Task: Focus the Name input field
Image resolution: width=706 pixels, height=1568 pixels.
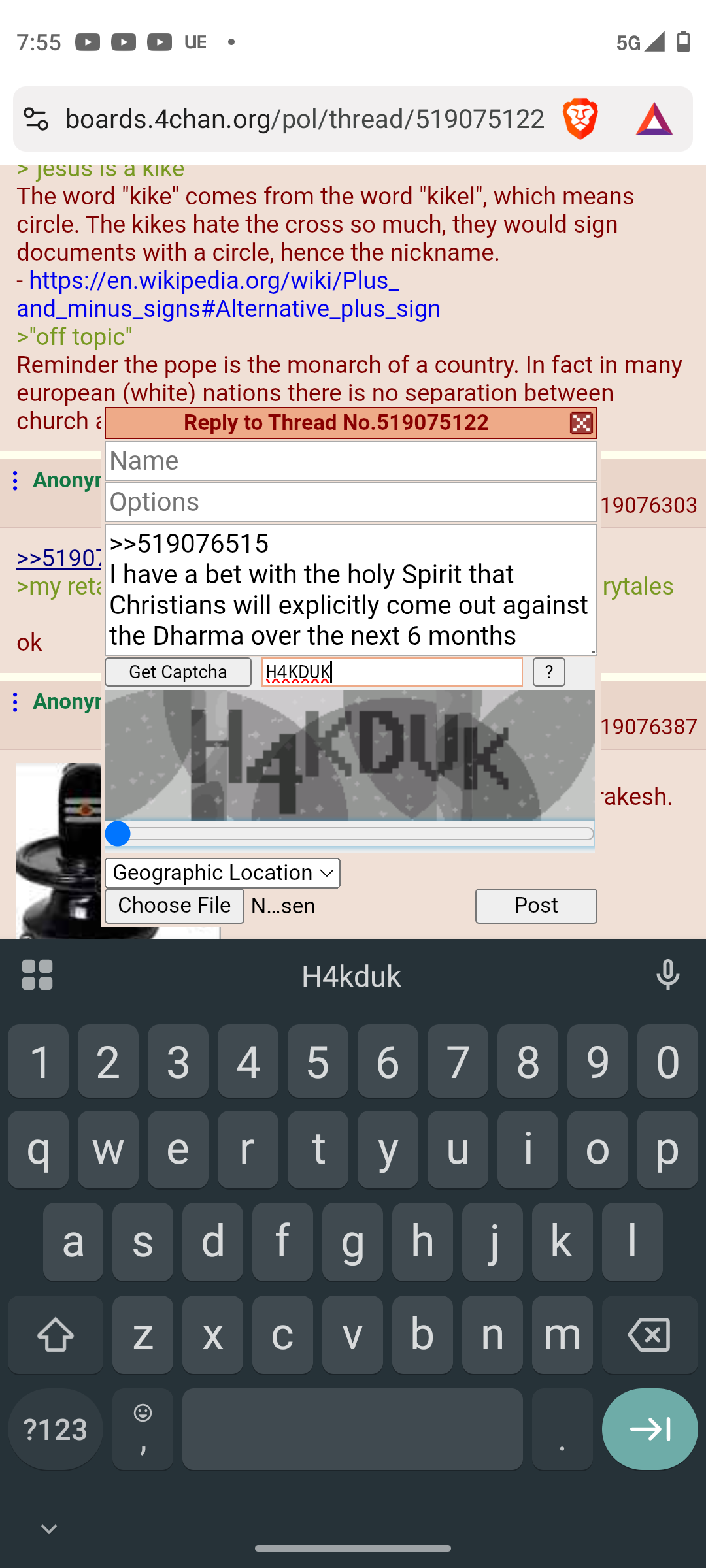Action: (350, 461)
